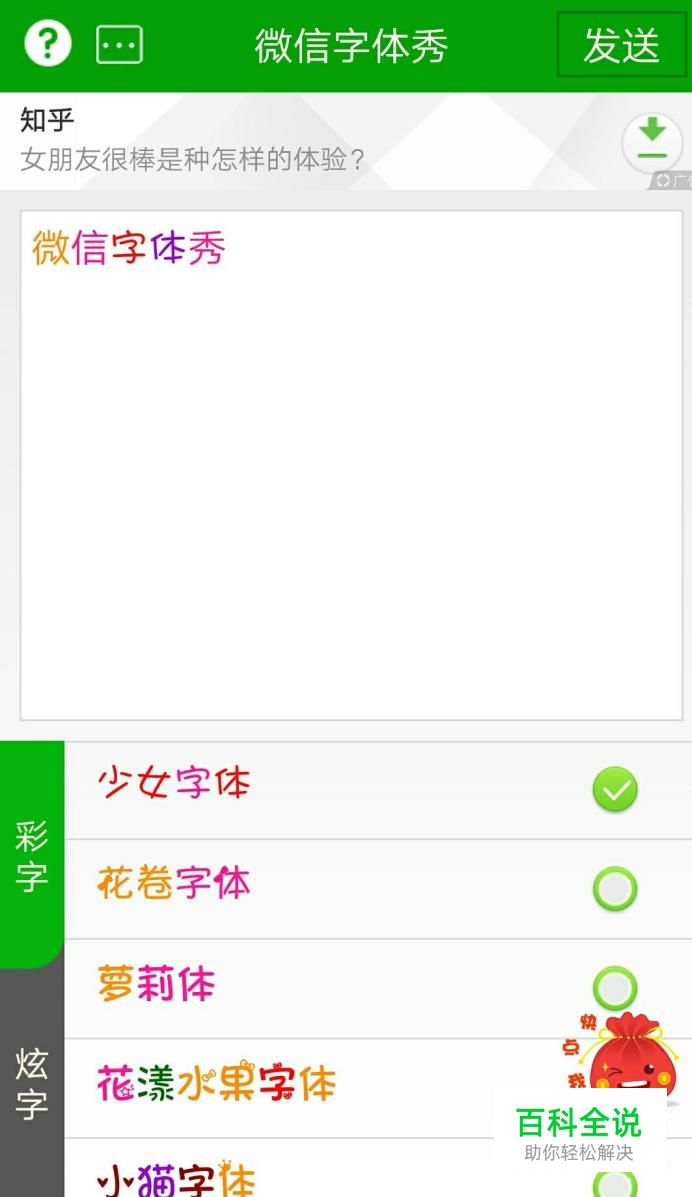Open the three-dot message icon
The image size is (692, 1197).
119,45
